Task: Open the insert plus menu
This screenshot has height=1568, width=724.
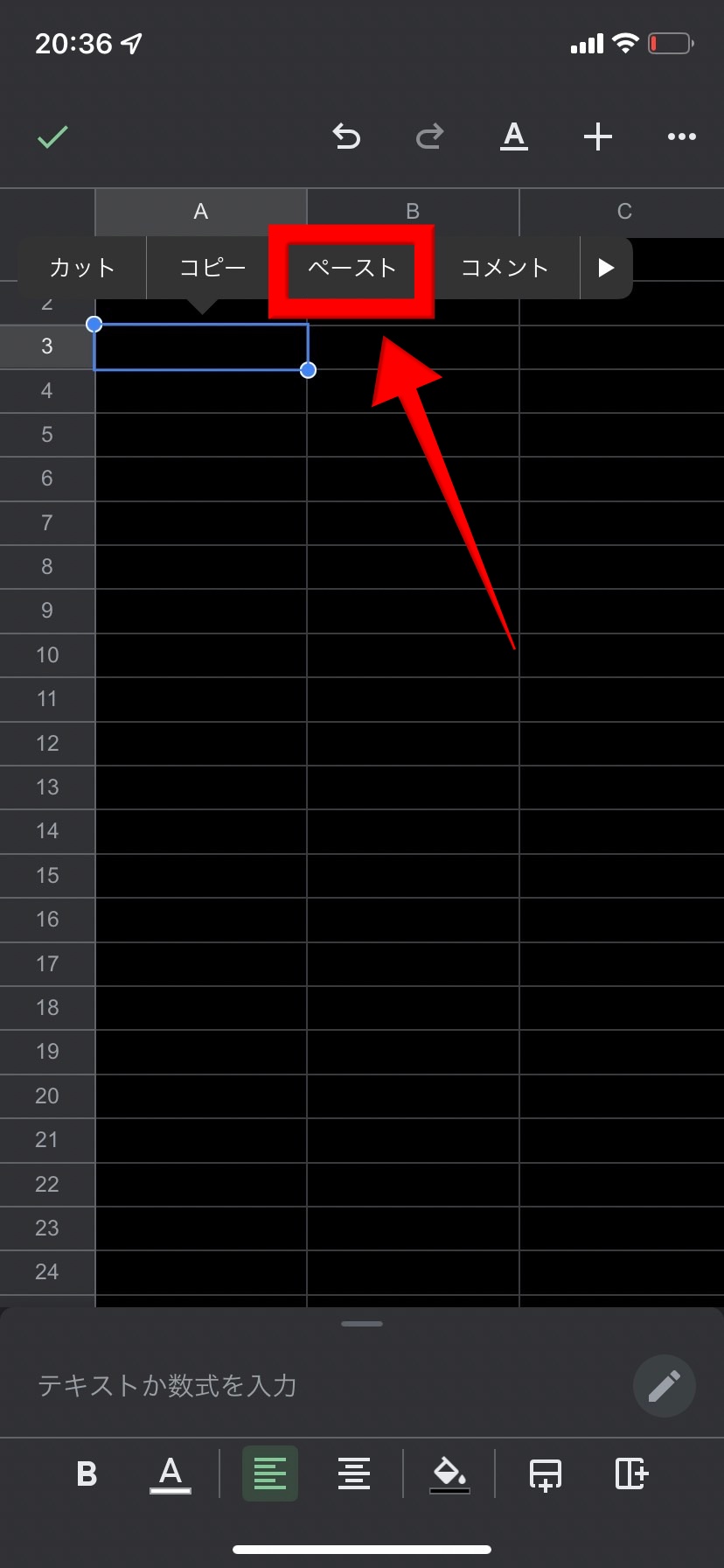Action: point(598,136)
